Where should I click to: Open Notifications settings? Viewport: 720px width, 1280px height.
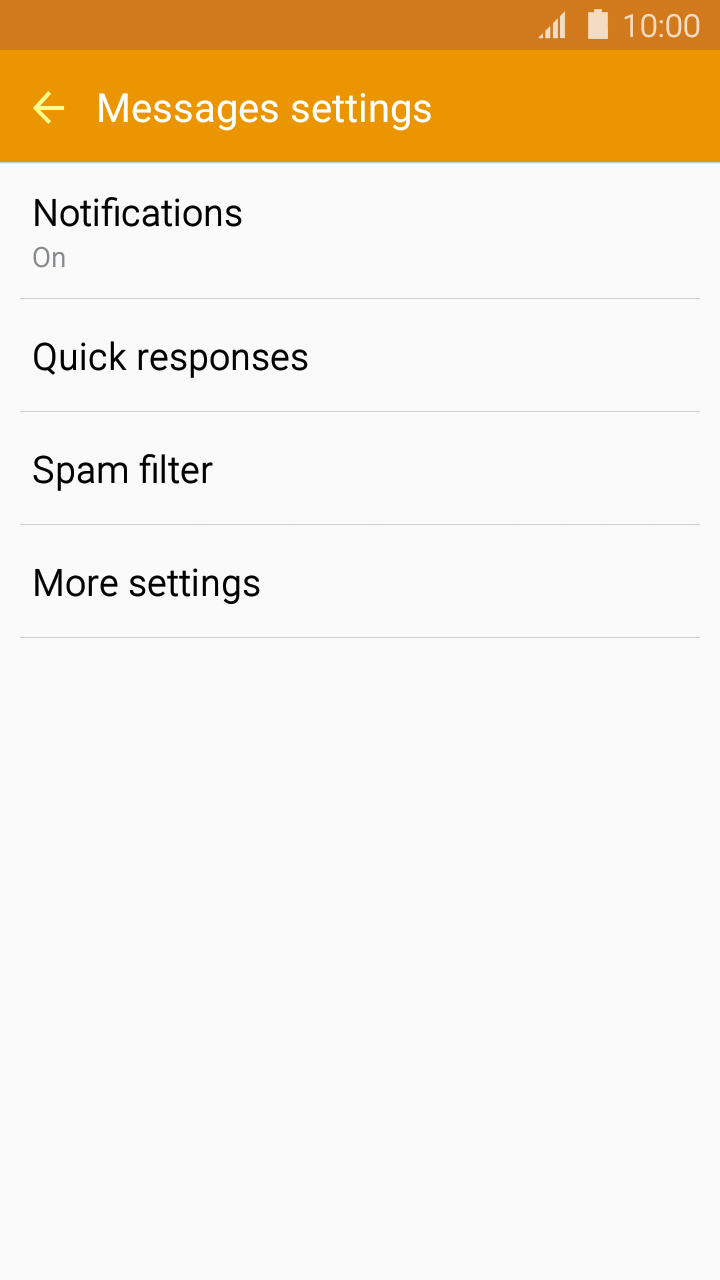pyautogui.click(x=360, y=231)
